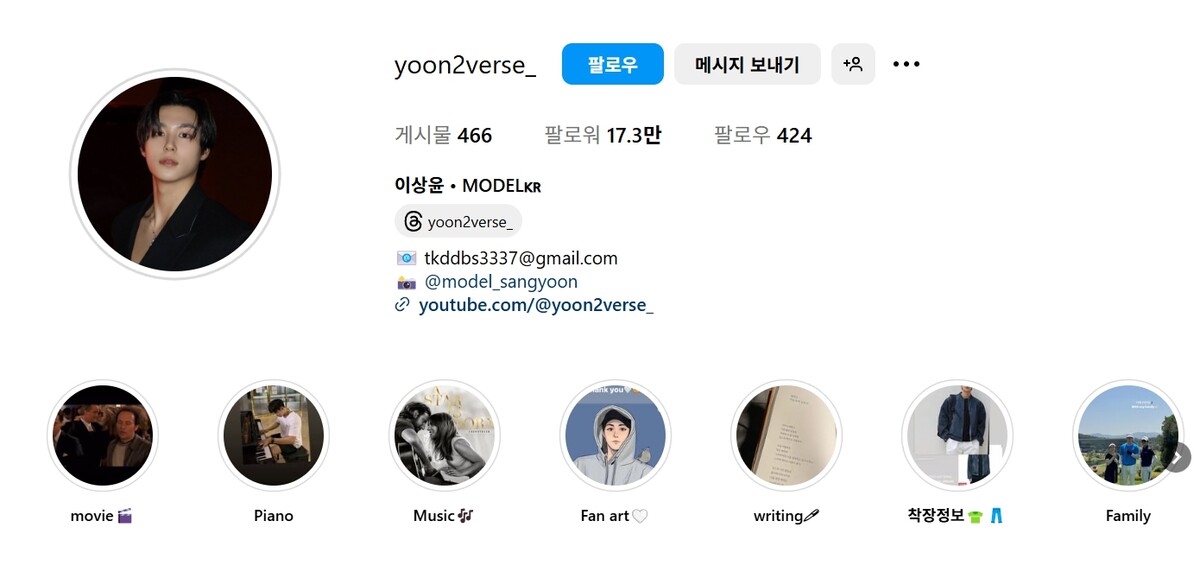Screen dimensions: 1200x572
Task: View the profile picture
Action: tap(175, 174)
